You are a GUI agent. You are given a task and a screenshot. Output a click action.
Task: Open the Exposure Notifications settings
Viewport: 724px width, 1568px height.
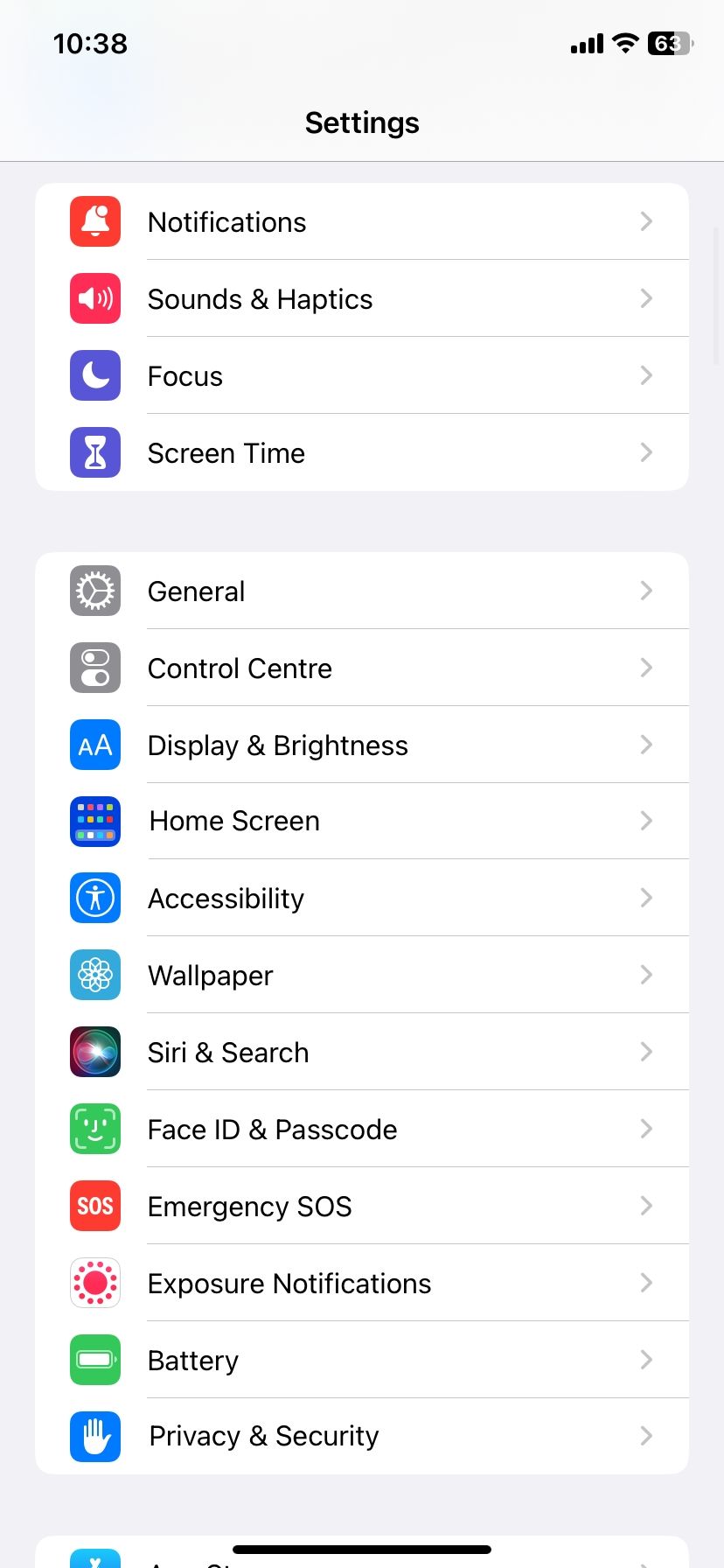(362, 1283)
